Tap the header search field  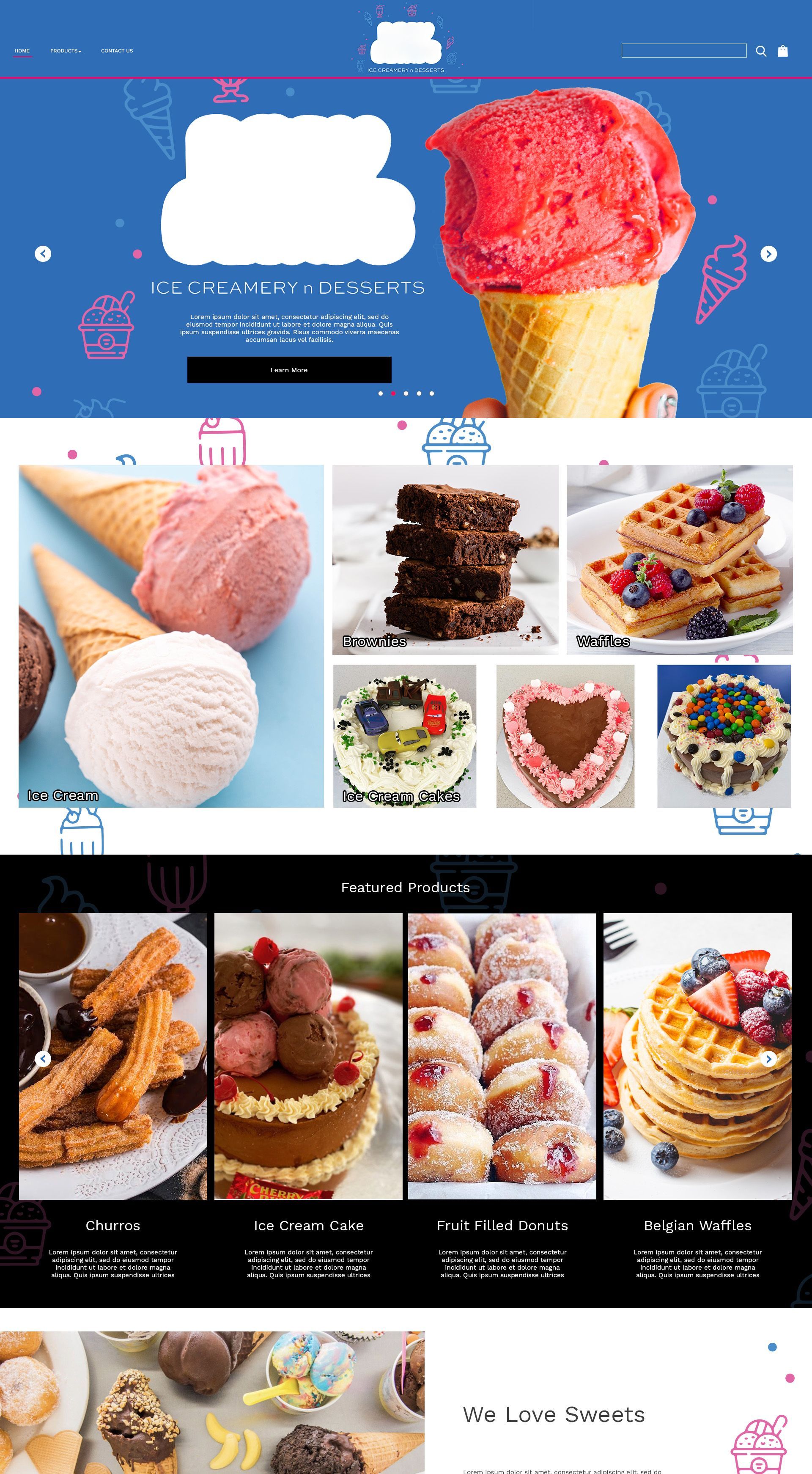683,51
